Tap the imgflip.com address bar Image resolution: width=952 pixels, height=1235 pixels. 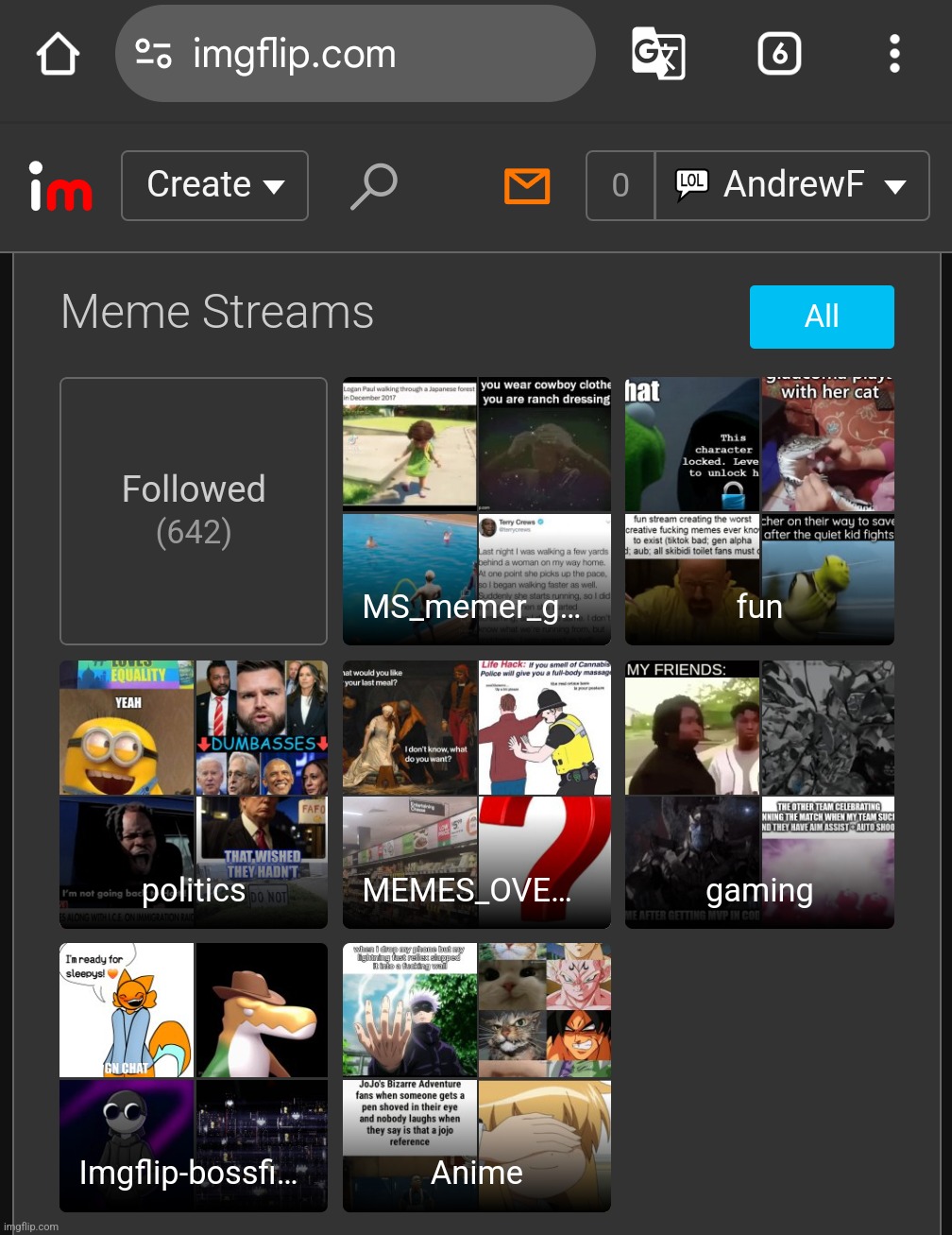[x=354, y=55]
